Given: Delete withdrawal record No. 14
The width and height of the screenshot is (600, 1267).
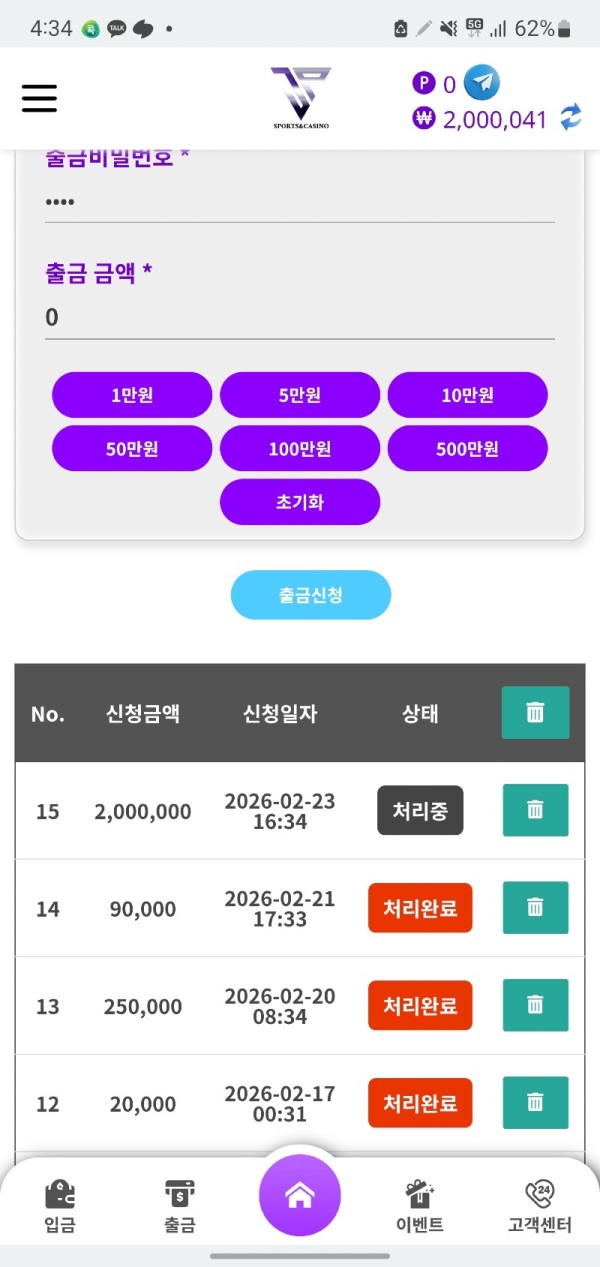Looking at the screenshot, I should pos(535,908).
